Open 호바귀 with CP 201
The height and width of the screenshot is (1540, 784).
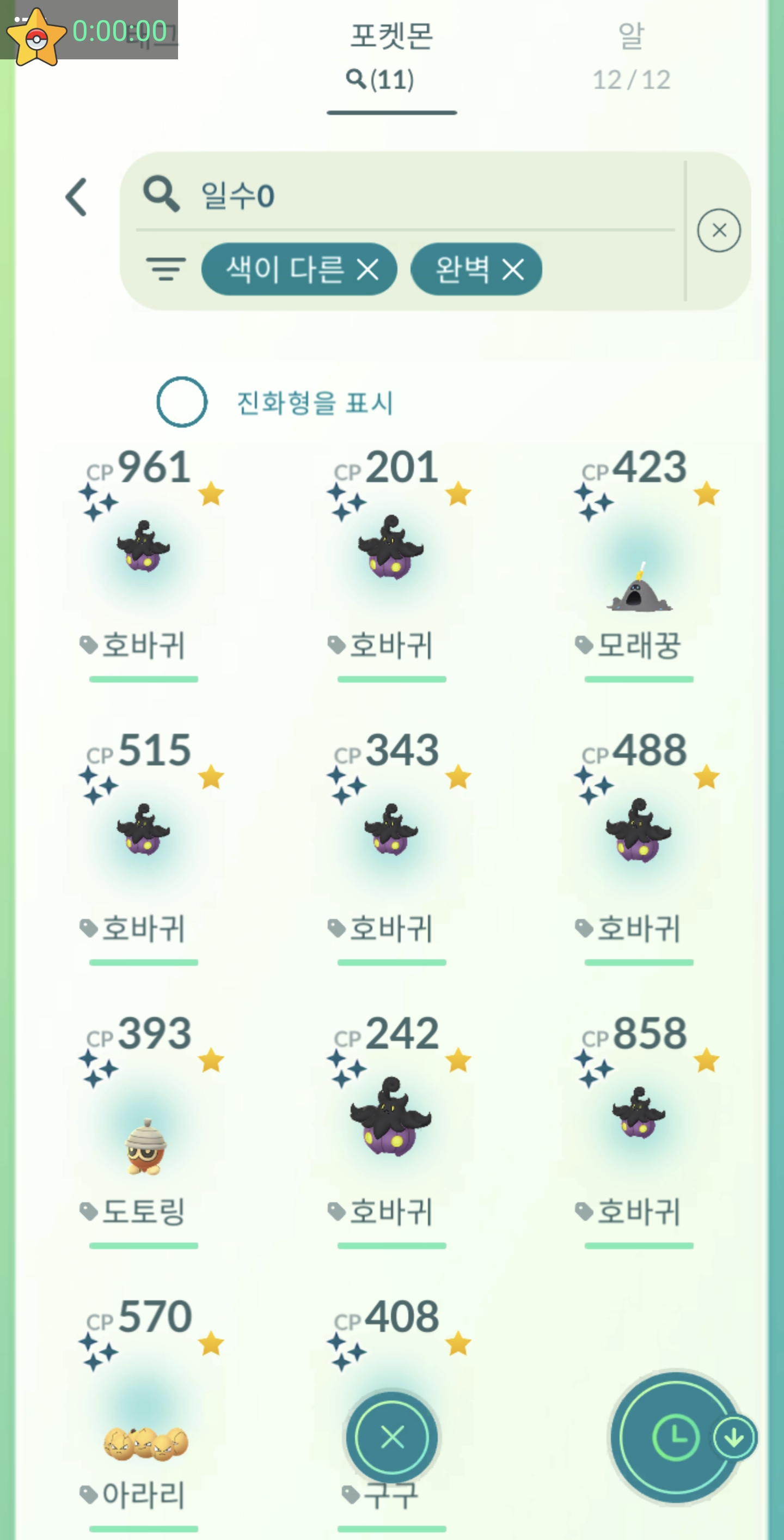coord(391,547)
